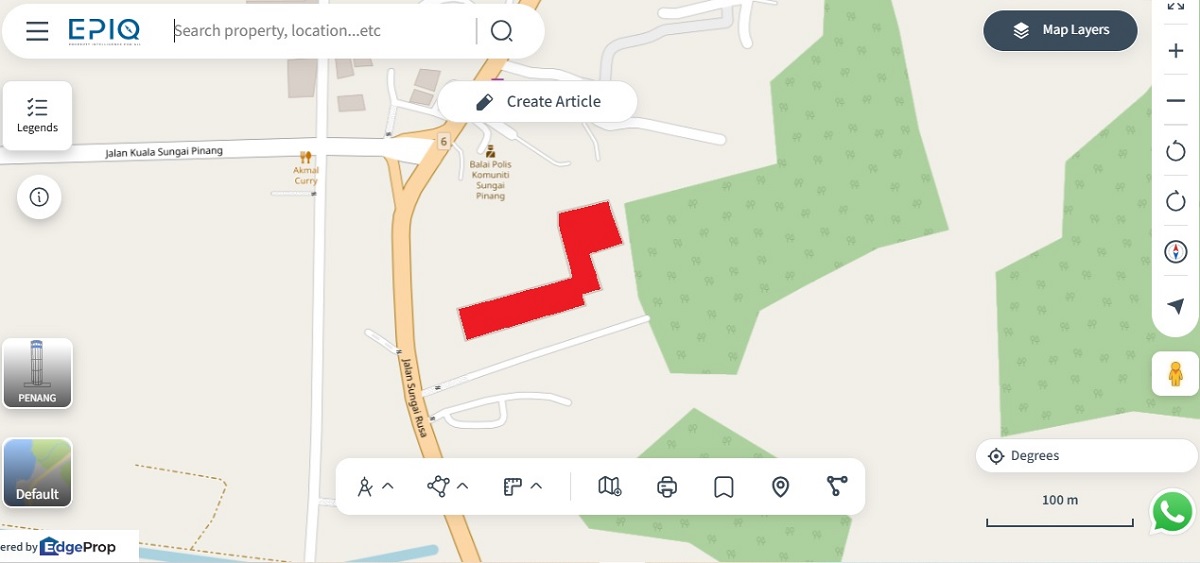Reset map orientation with the compass
Screen dimensions: 1200x563
tap(1176, 252)
